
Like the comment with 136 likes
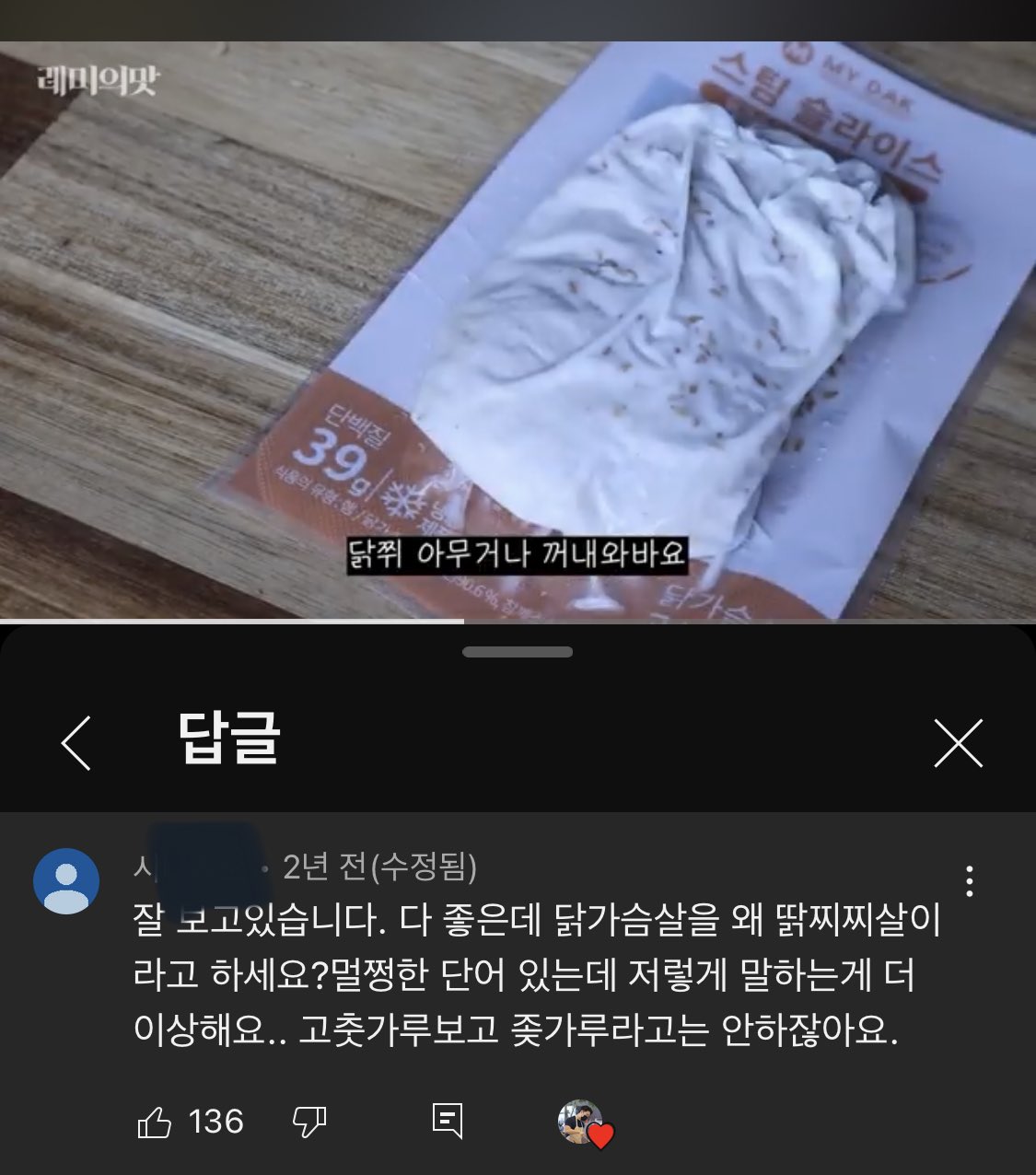tap(155, 1122)
